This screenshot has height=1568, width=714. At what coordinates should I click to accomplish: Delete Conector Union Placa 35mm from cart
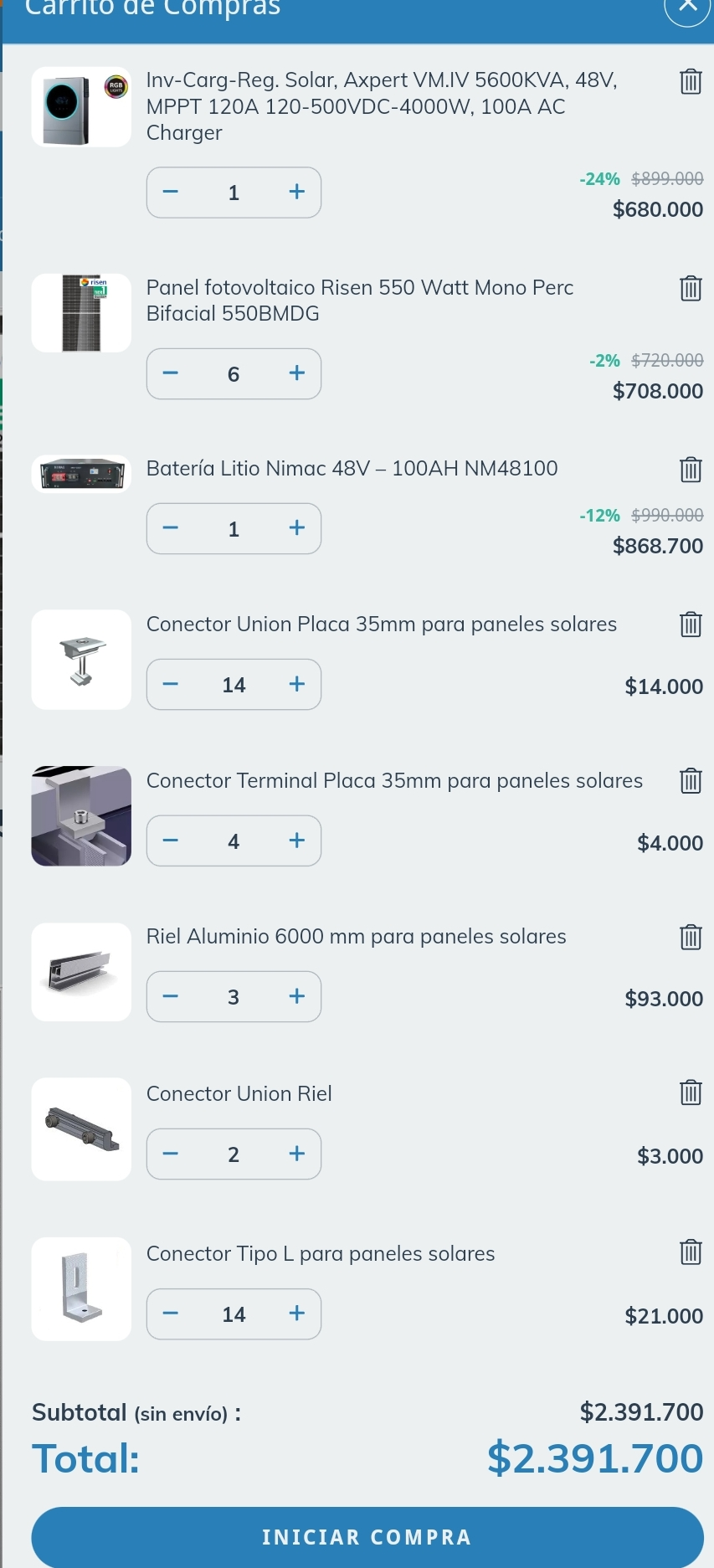click(690, 625)
